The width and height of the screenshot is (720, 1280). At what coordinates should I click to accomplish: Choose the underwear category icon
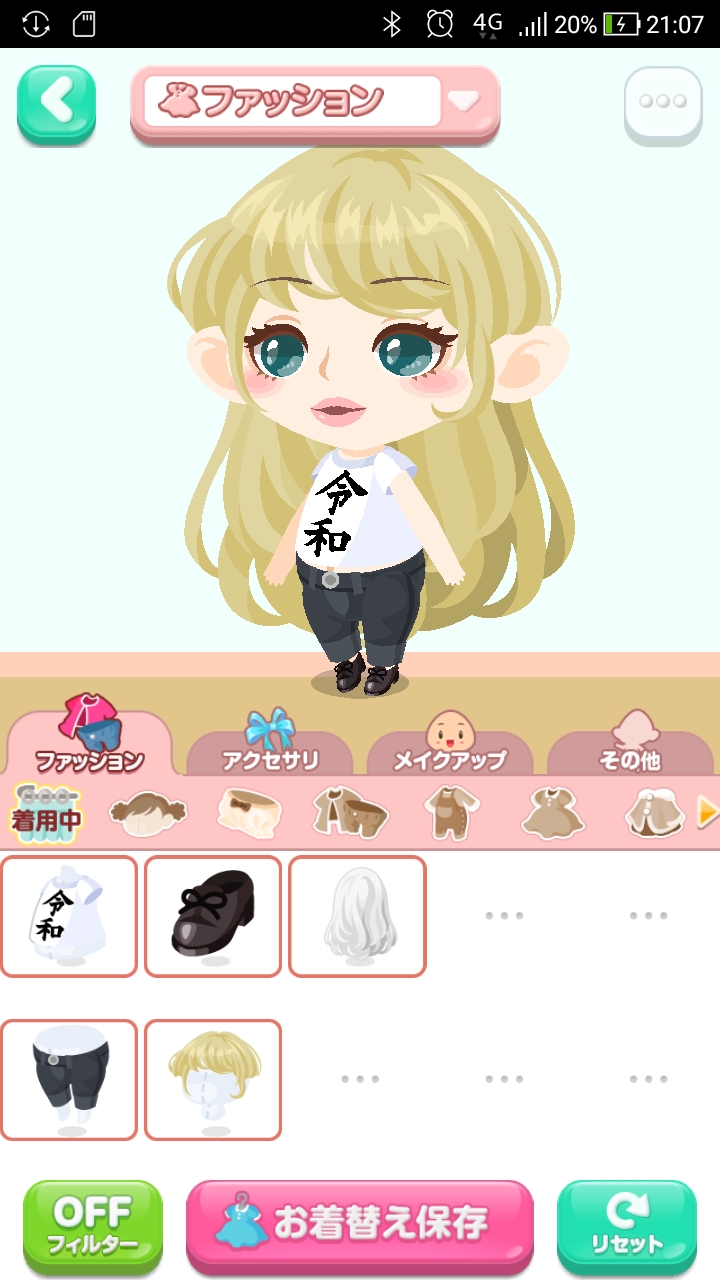[249, 813]
